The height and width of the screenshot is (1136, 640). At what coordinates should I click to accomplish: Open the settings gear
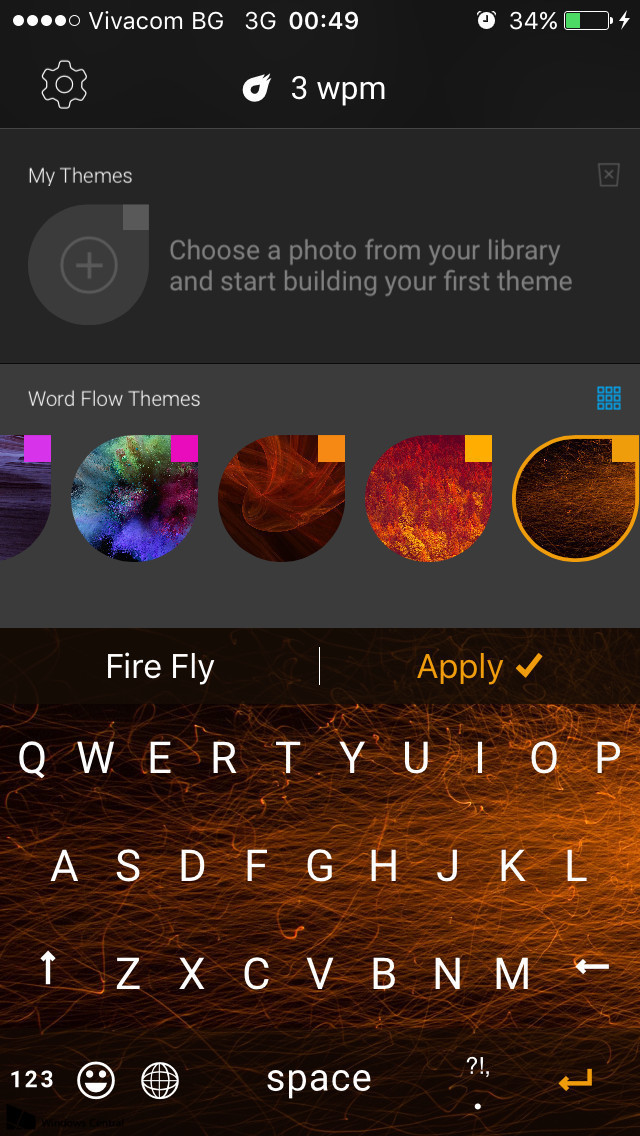coord(64,86)
